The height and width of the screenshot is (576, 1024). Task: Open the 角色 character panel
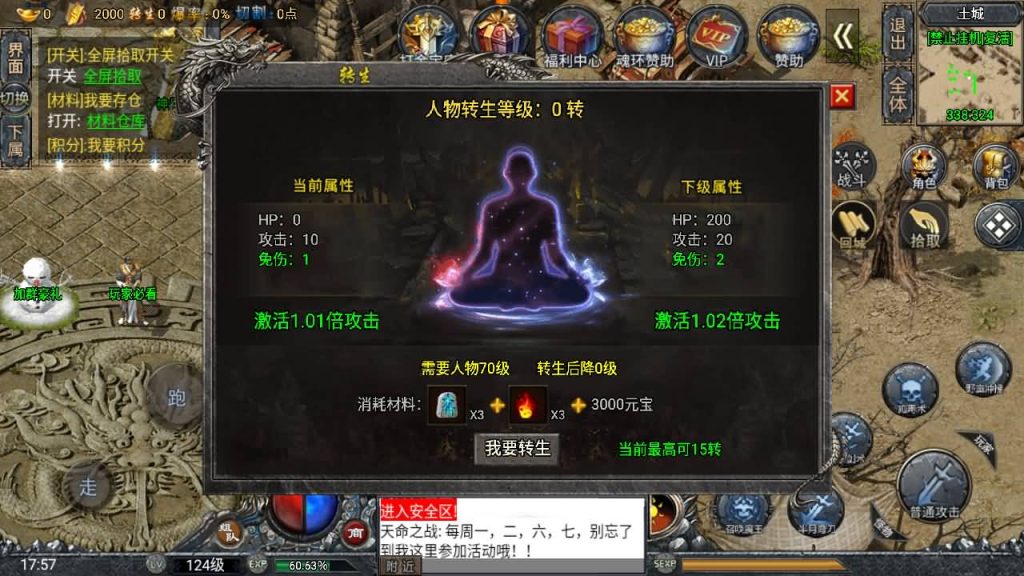coord(923,166)
